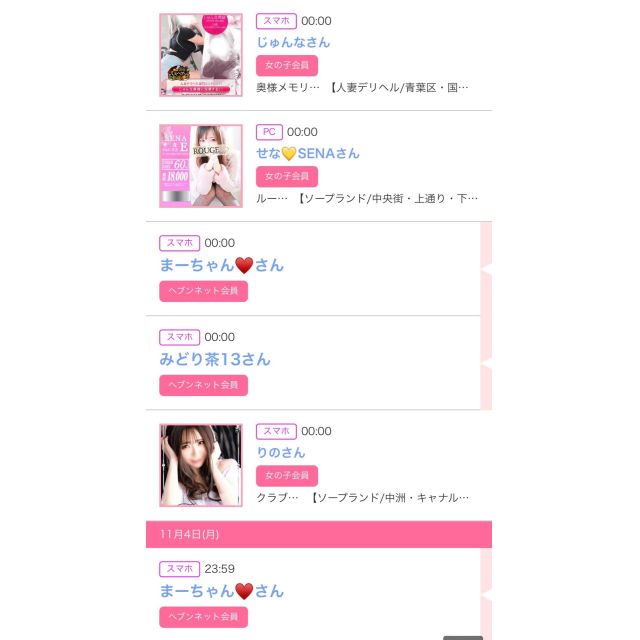This screenshot has width=640, height=640.
Task: Tap じゅんなさん's profile thumbnail
Action: coord(200,55)
